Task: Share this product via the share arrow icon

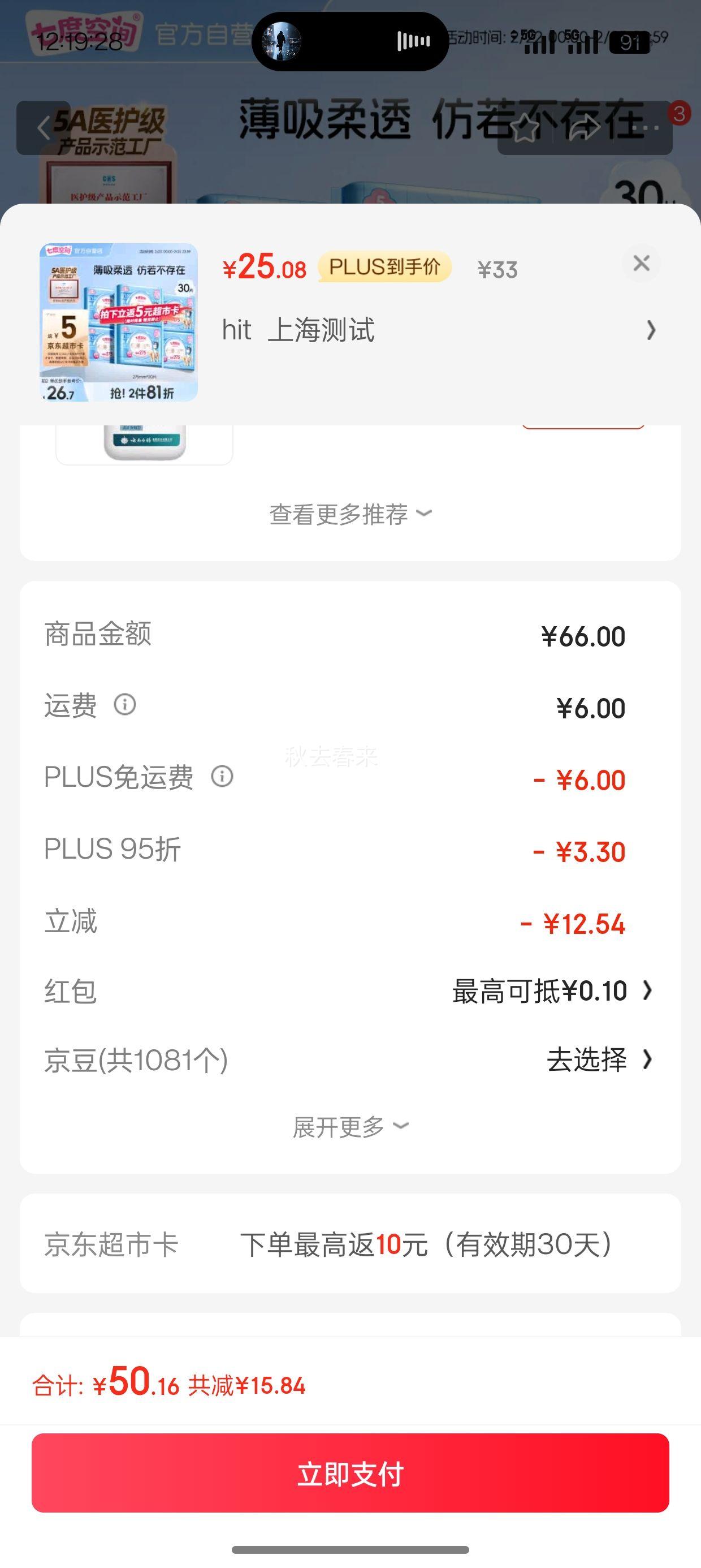Action: (x=582, y=130)
